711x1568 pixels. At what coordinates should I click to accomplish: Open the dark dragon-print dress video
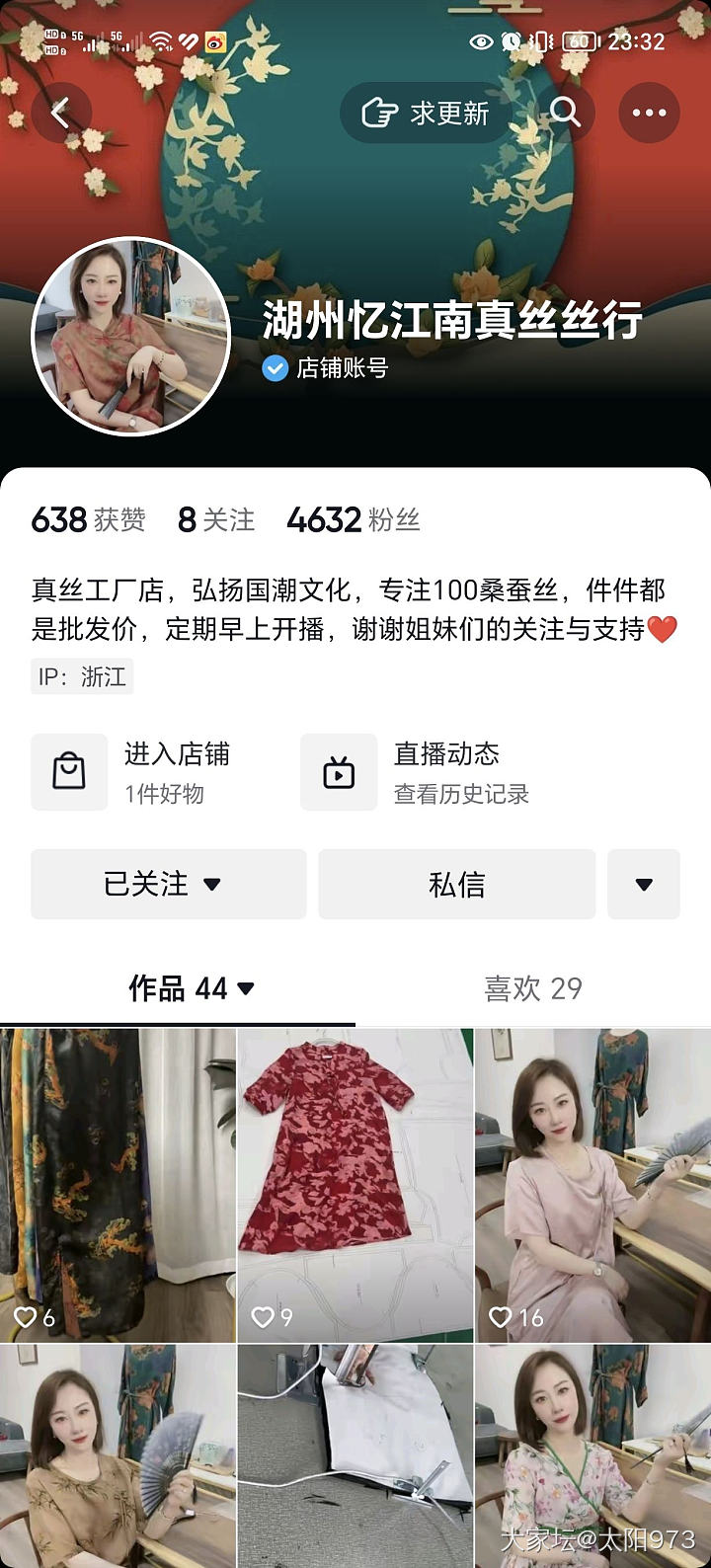coord(118,1185)
